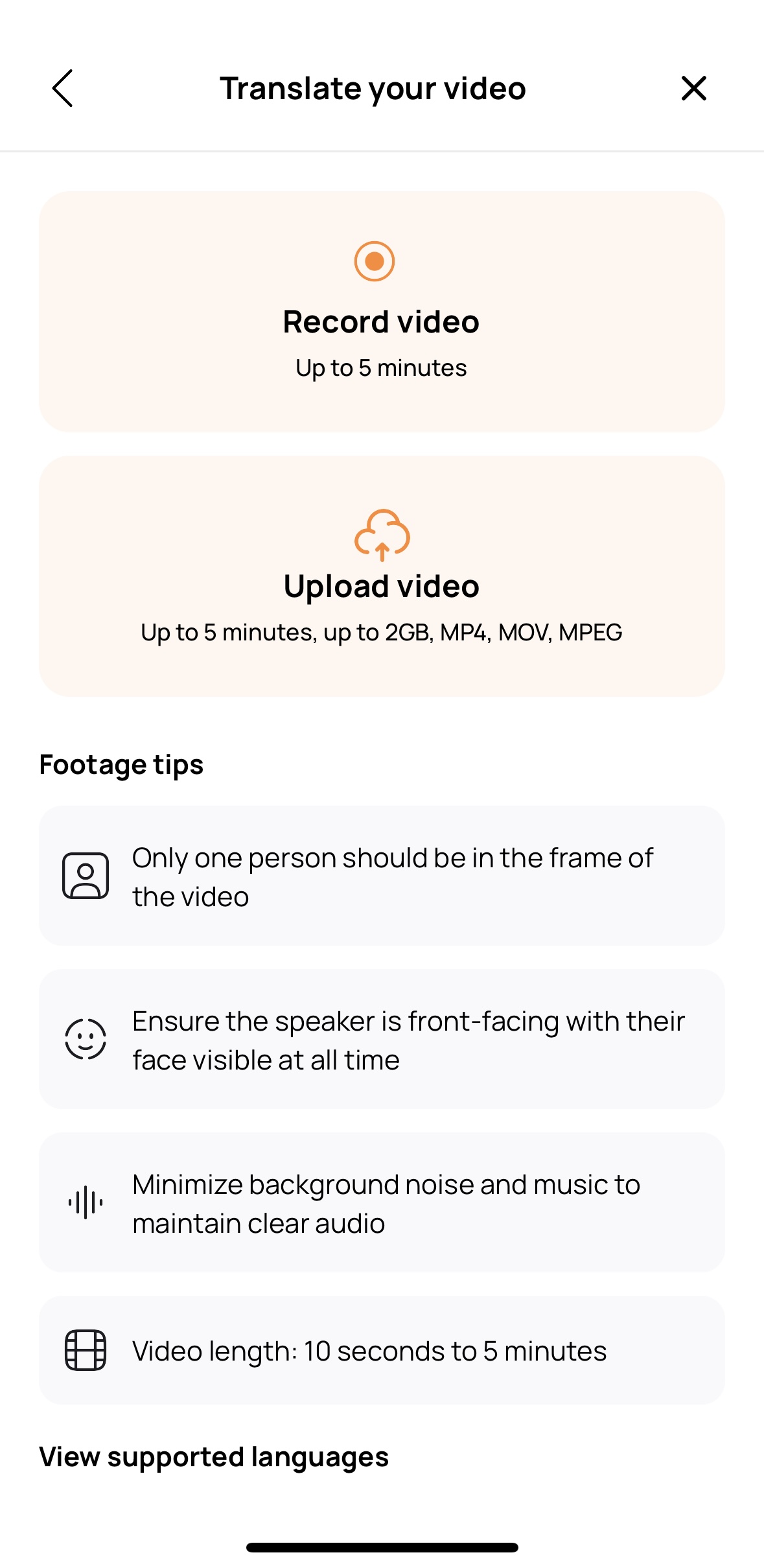Close the Translate your video screen
Image resolution: width=764 pixels, height=1568 pixels.
coord(693,88)
